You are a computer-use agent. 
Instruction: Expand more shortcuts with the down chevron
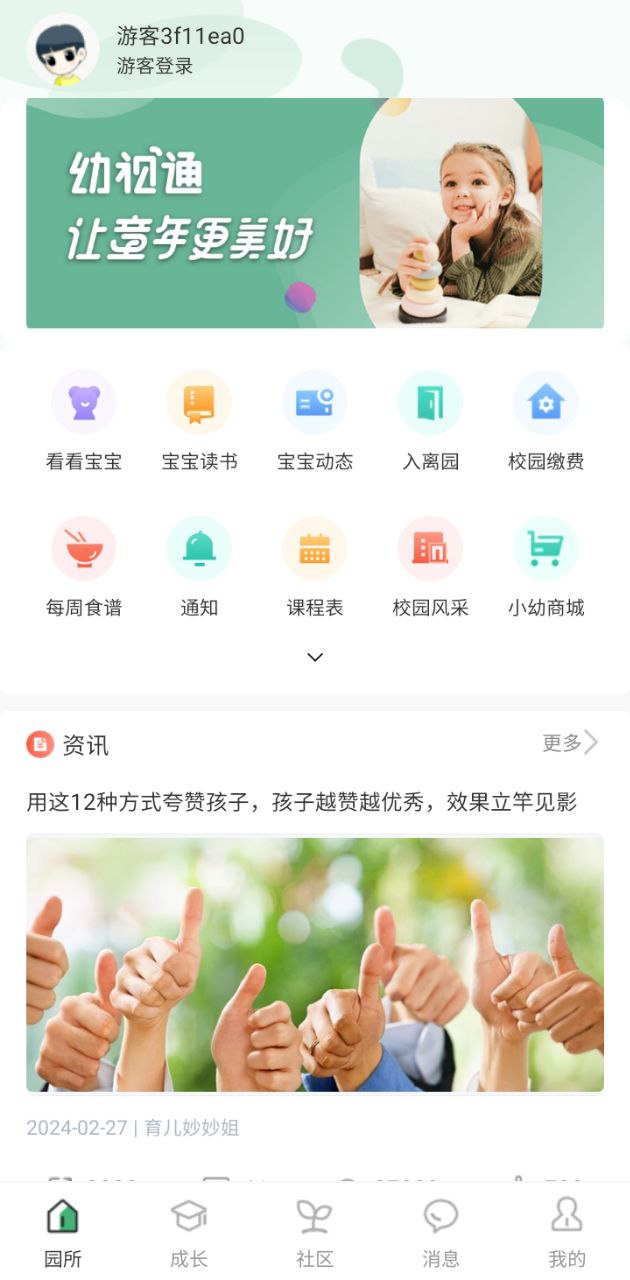[315, 657]
